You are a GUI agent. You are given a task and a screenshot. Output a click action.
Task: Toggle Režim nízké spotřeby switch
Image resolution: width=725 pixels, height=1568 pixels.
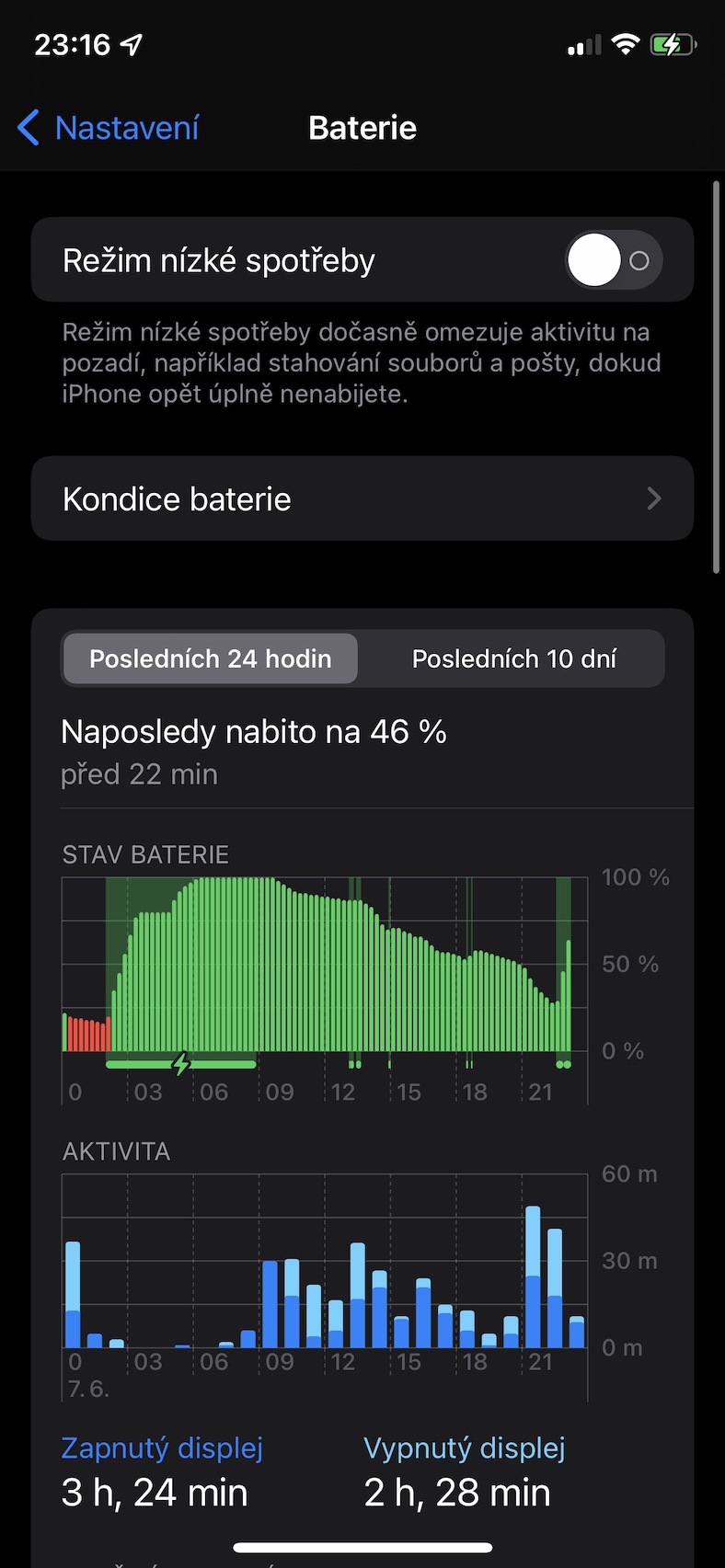(613, 260)
